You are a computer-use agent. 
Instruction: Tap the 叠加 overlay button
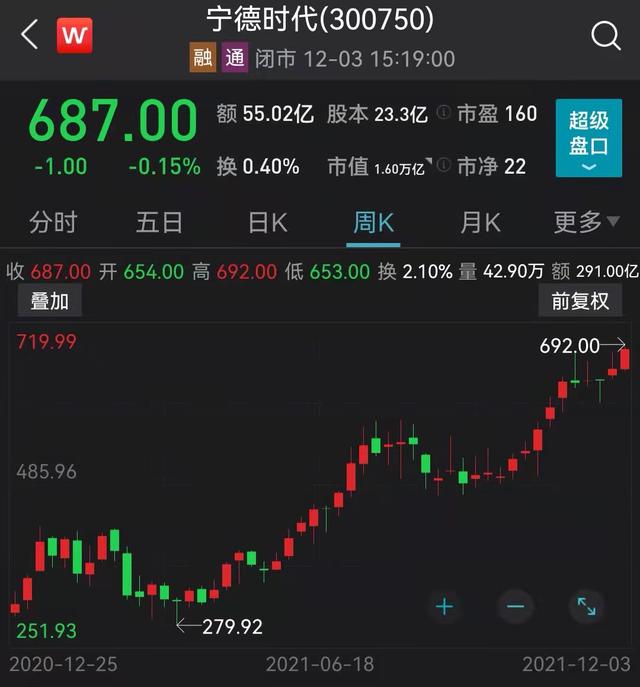49,301
